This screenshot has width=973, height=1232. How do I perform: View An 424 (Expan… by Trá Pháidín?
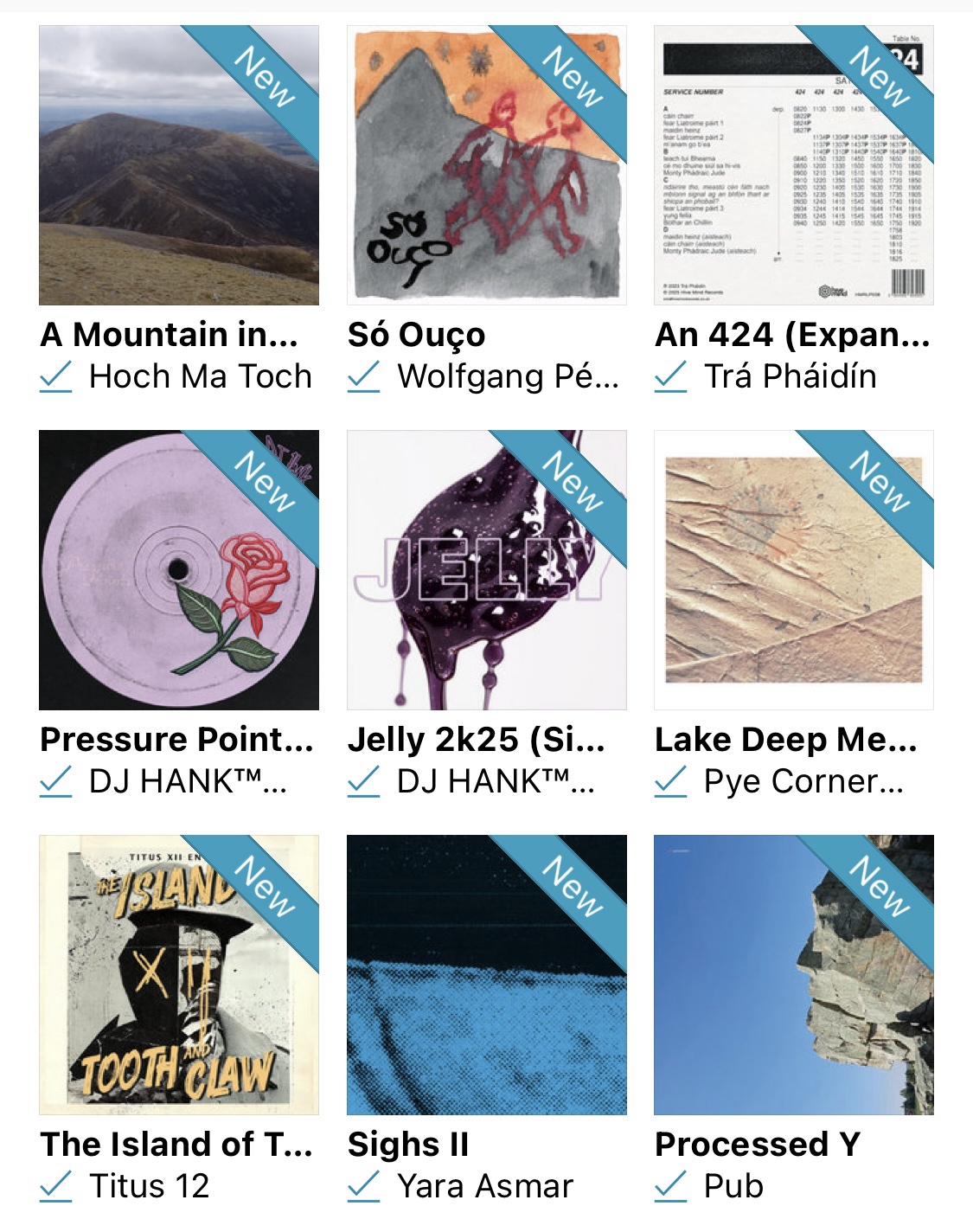[x=793, y=165]
